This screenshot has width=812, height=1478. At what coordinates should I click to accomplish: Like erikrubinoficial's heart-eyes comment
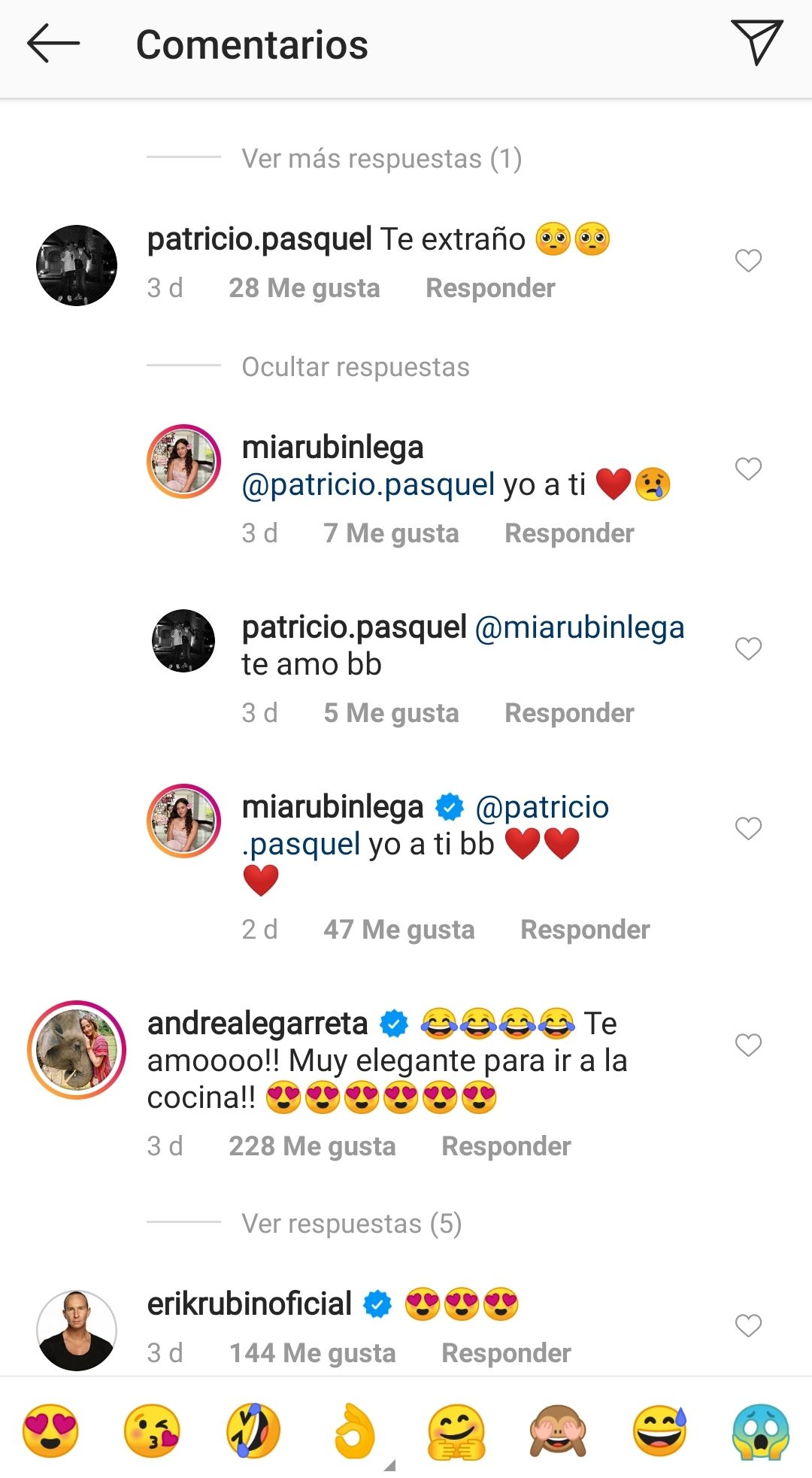(748, 1325)
